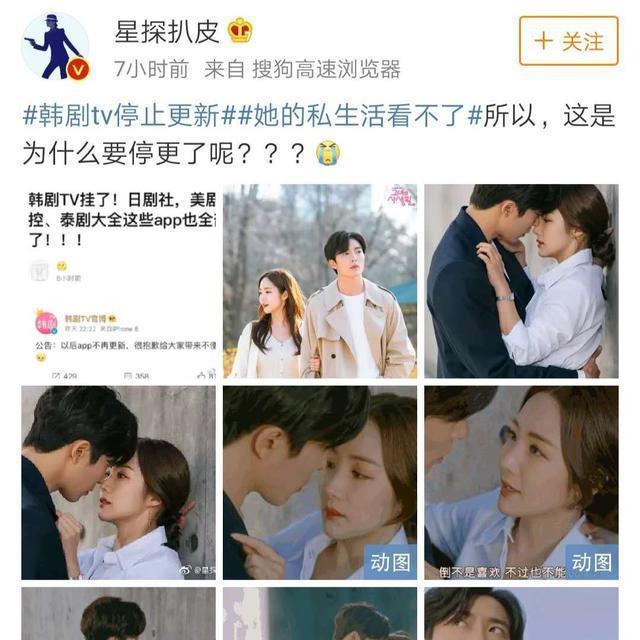
Task: Follow 星探扒皮 with the 关注 button
Action: point(568,41)
